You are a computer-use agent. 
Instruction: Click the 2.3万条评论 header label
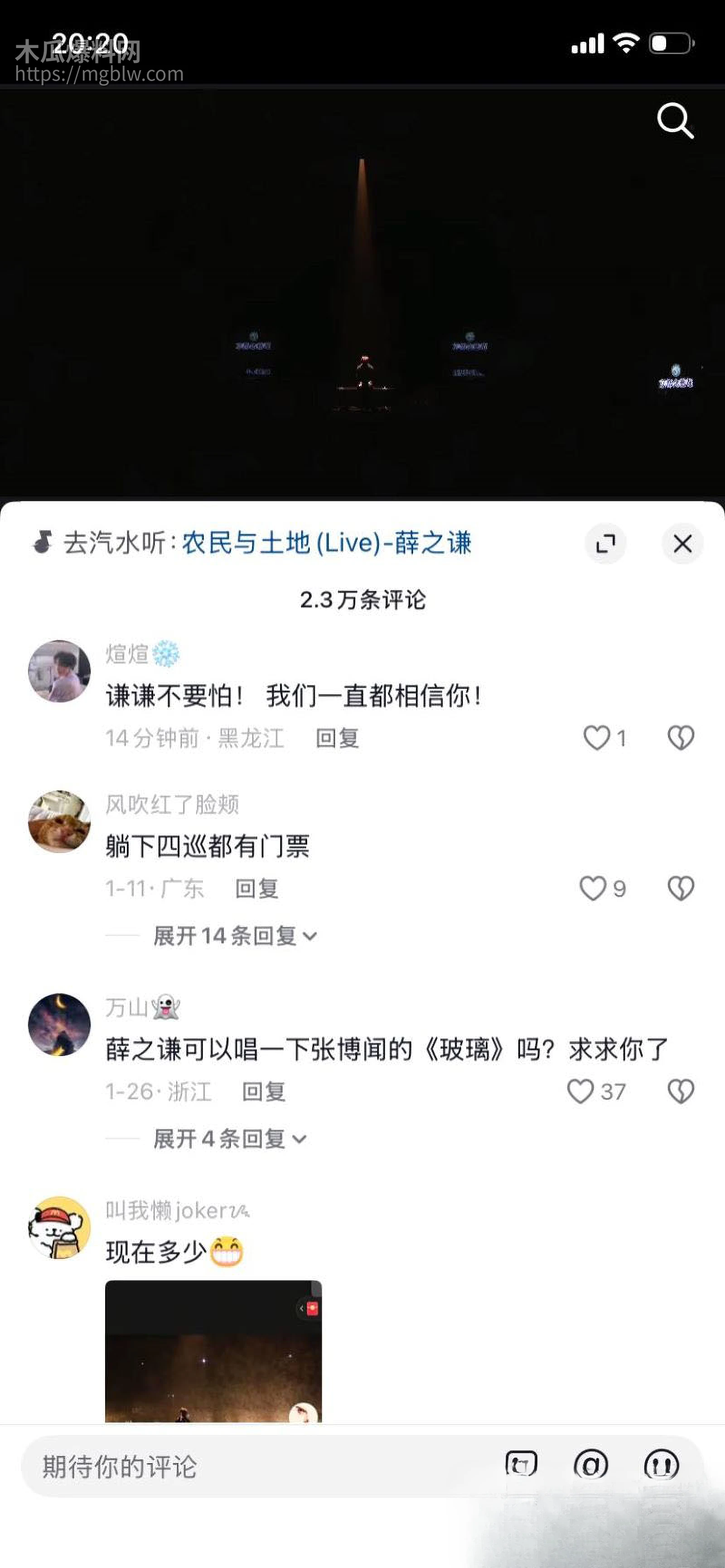coord(362,600)
